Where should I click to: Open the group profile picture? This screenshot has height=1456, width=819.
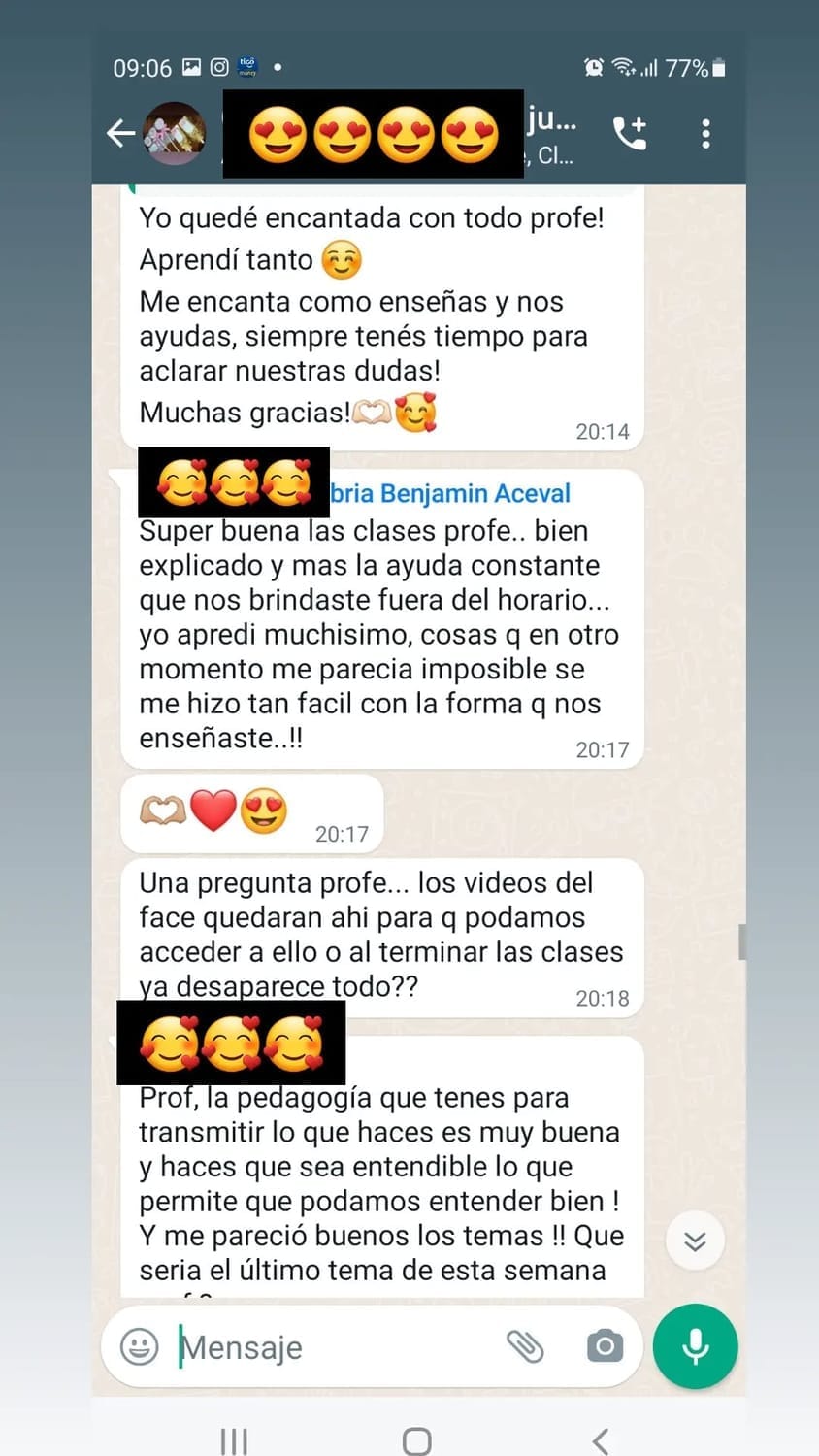pyautogui.click(x=175, y=133)
